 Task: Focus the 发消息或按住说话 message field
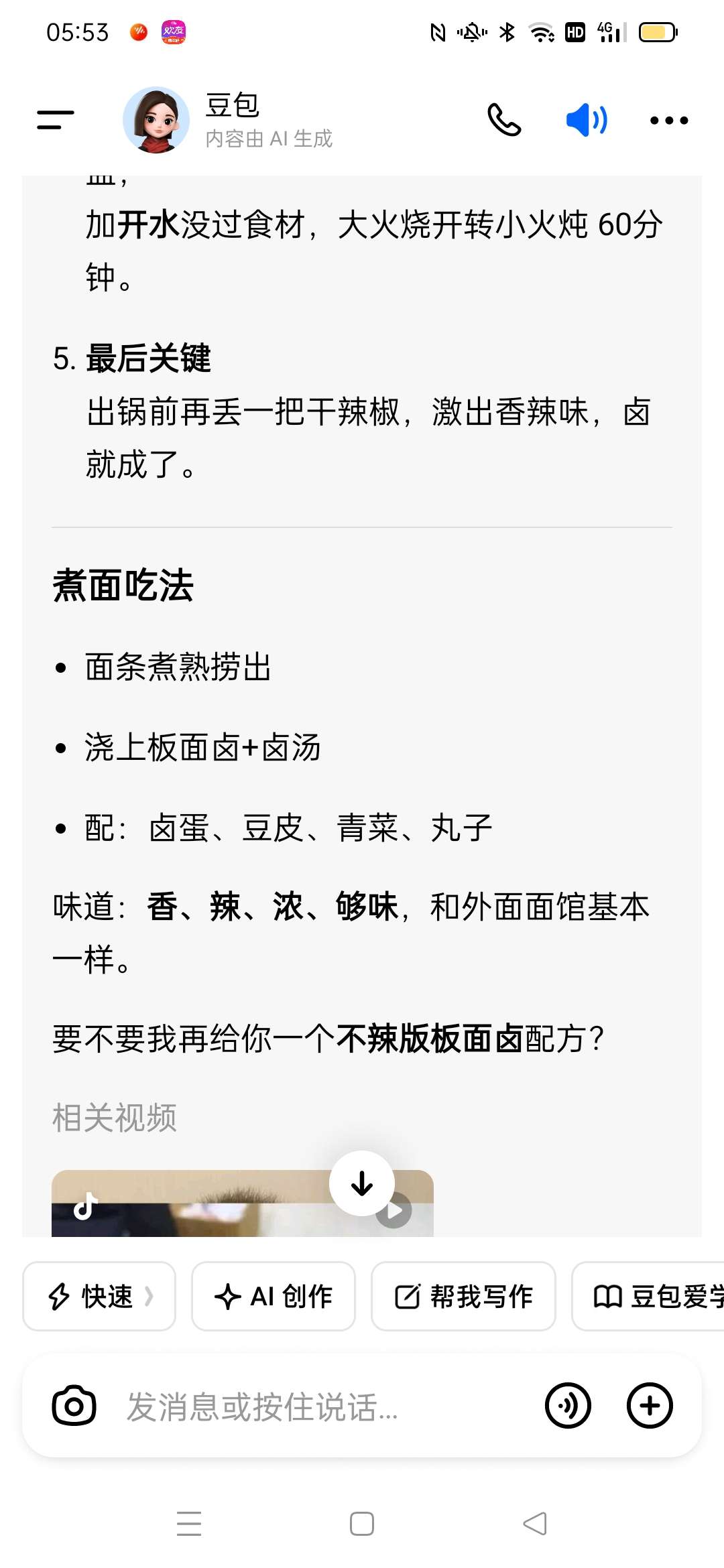(322, 1406)
